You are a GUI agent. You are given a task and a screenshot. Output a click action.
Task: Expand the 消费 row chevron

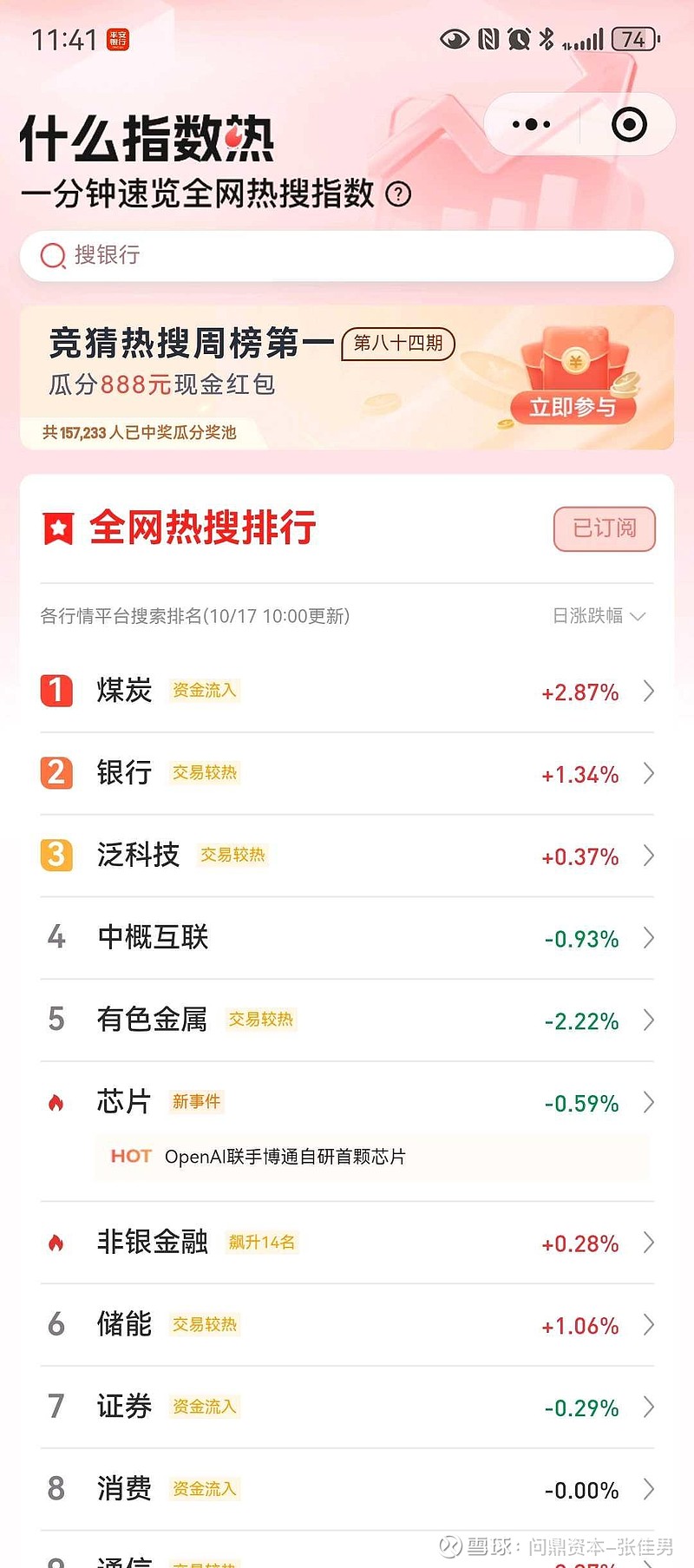tap(648, 1490)
